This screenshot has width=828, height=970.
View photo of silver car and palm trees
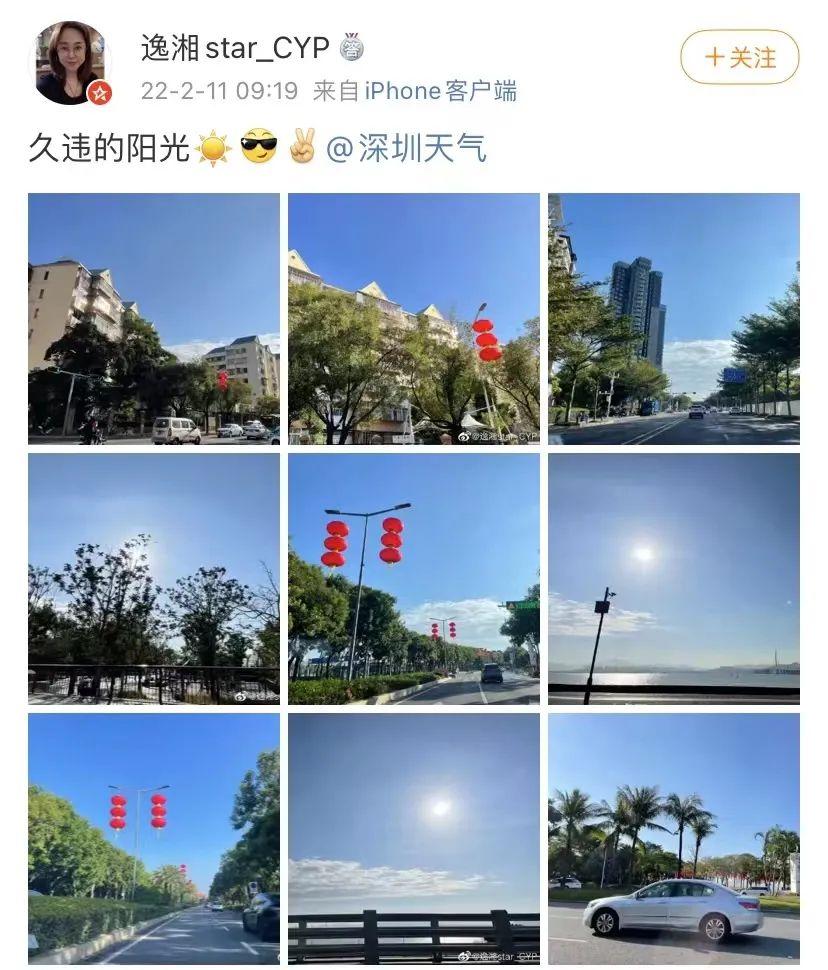[673, 838]
